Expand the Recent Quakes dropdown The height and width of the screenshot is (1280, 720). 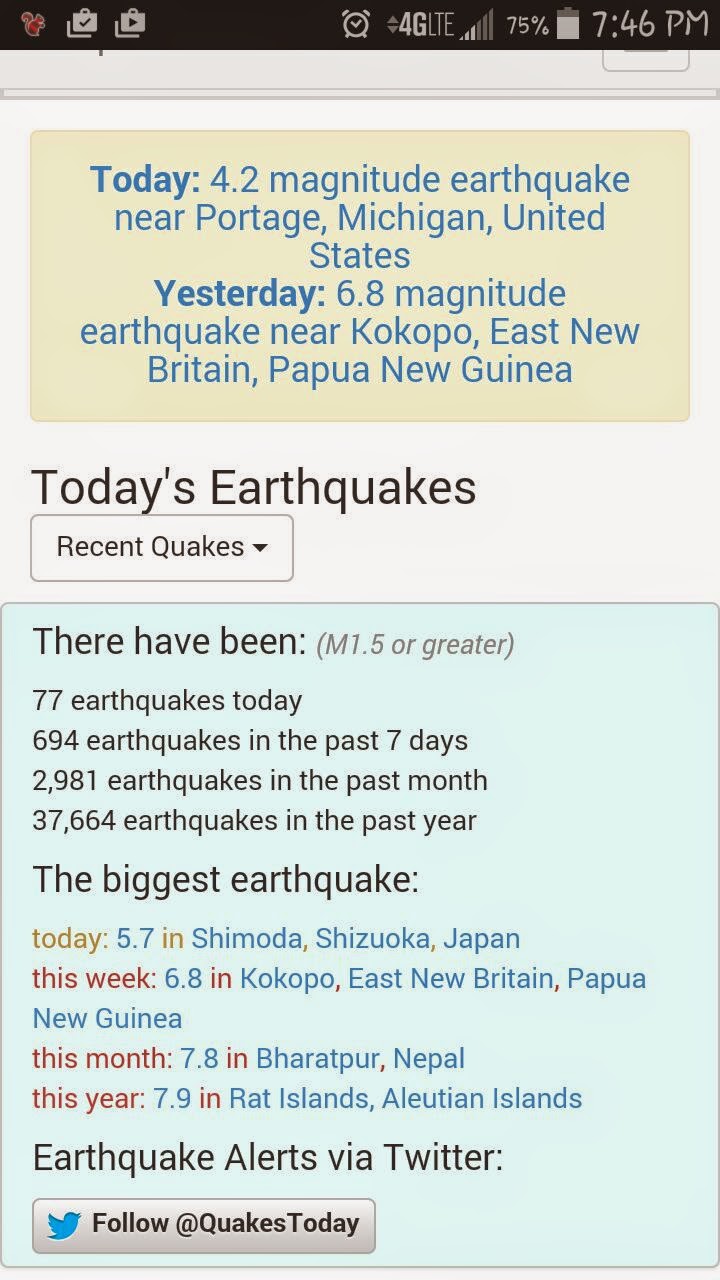[x=162, y=547]
